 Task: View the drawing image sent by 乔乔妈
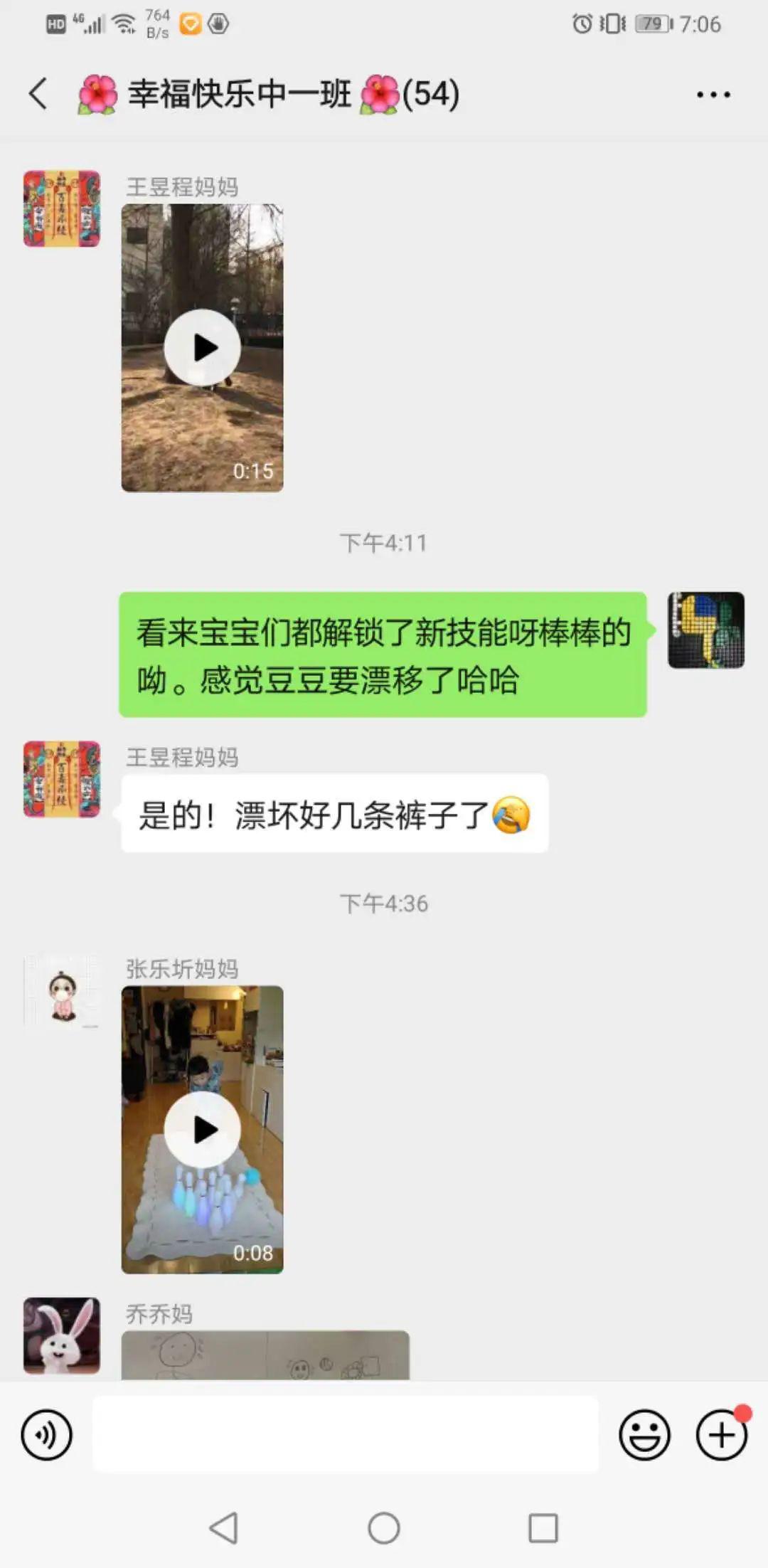(x=265, y=1355)
